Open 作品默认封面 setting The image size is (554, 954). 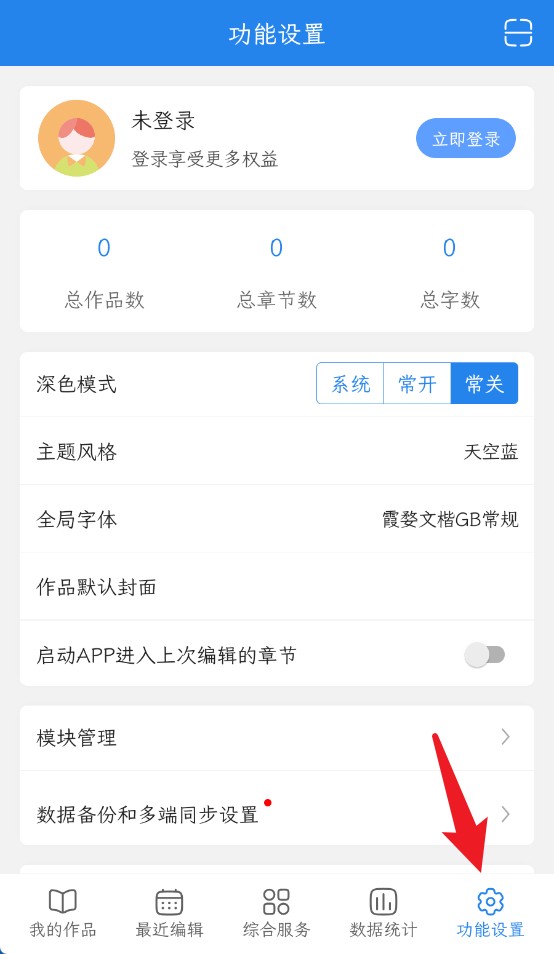[277, 587]
